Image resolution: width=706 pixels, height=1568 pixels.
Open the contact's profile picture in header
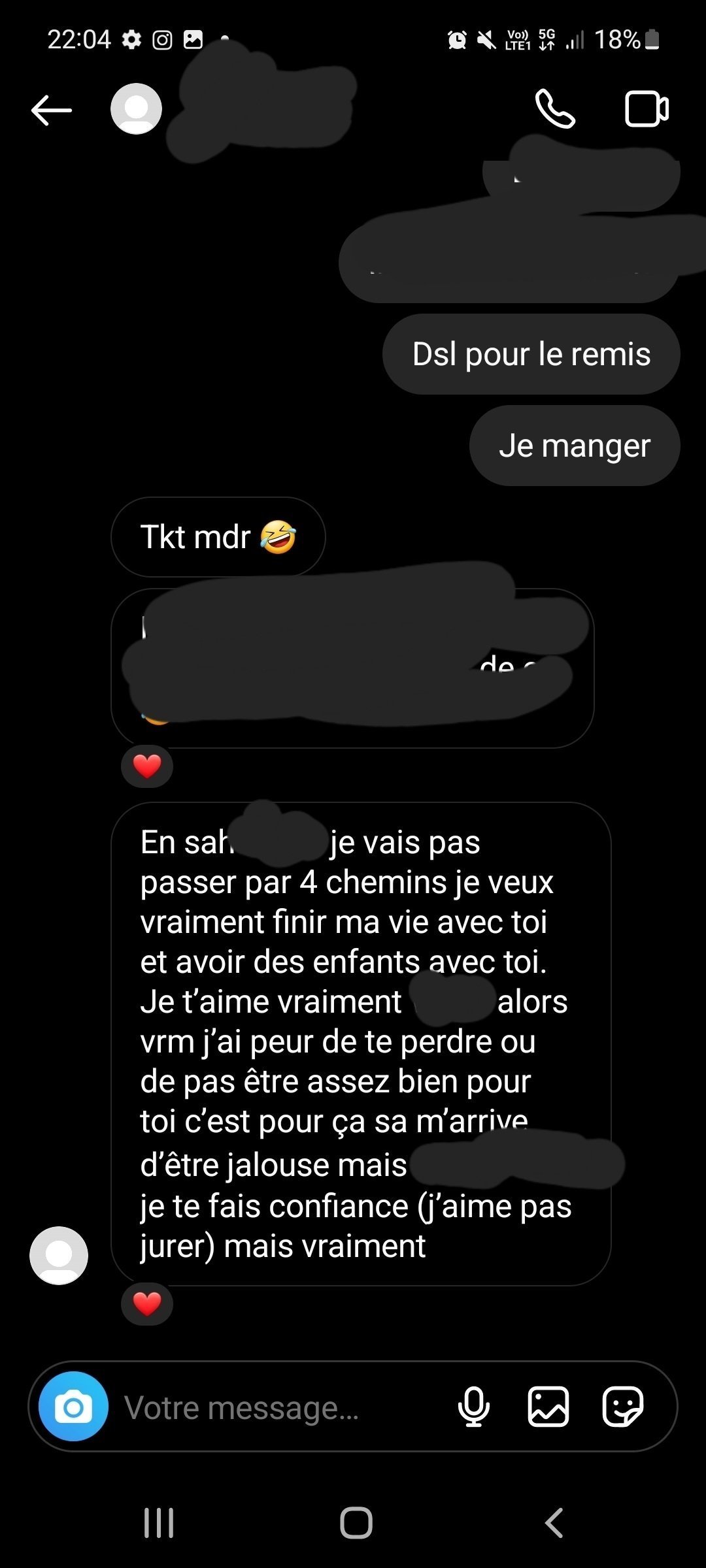136,108
